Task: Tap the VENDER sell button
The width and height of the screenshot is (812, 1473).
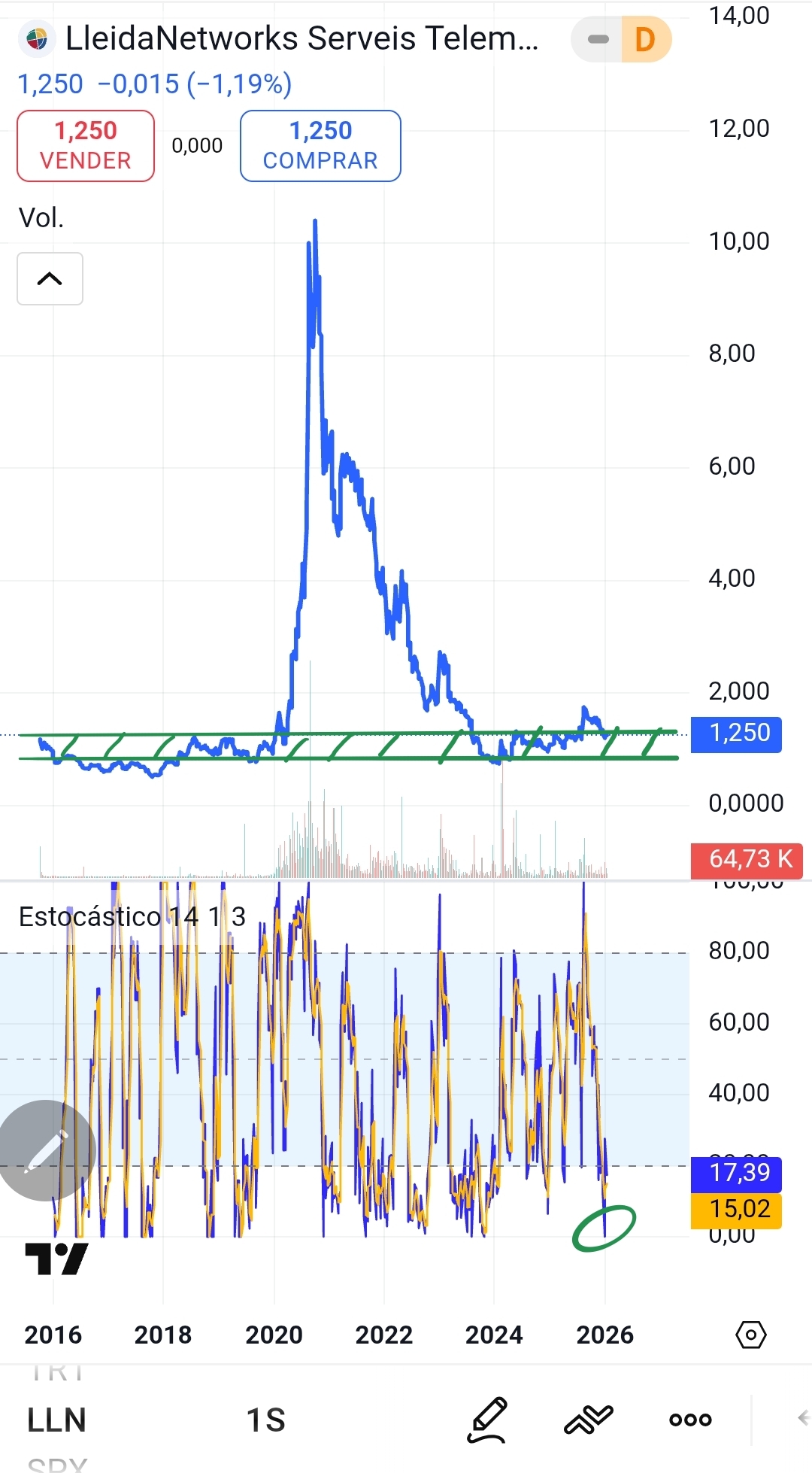Action: pos(86,146)
